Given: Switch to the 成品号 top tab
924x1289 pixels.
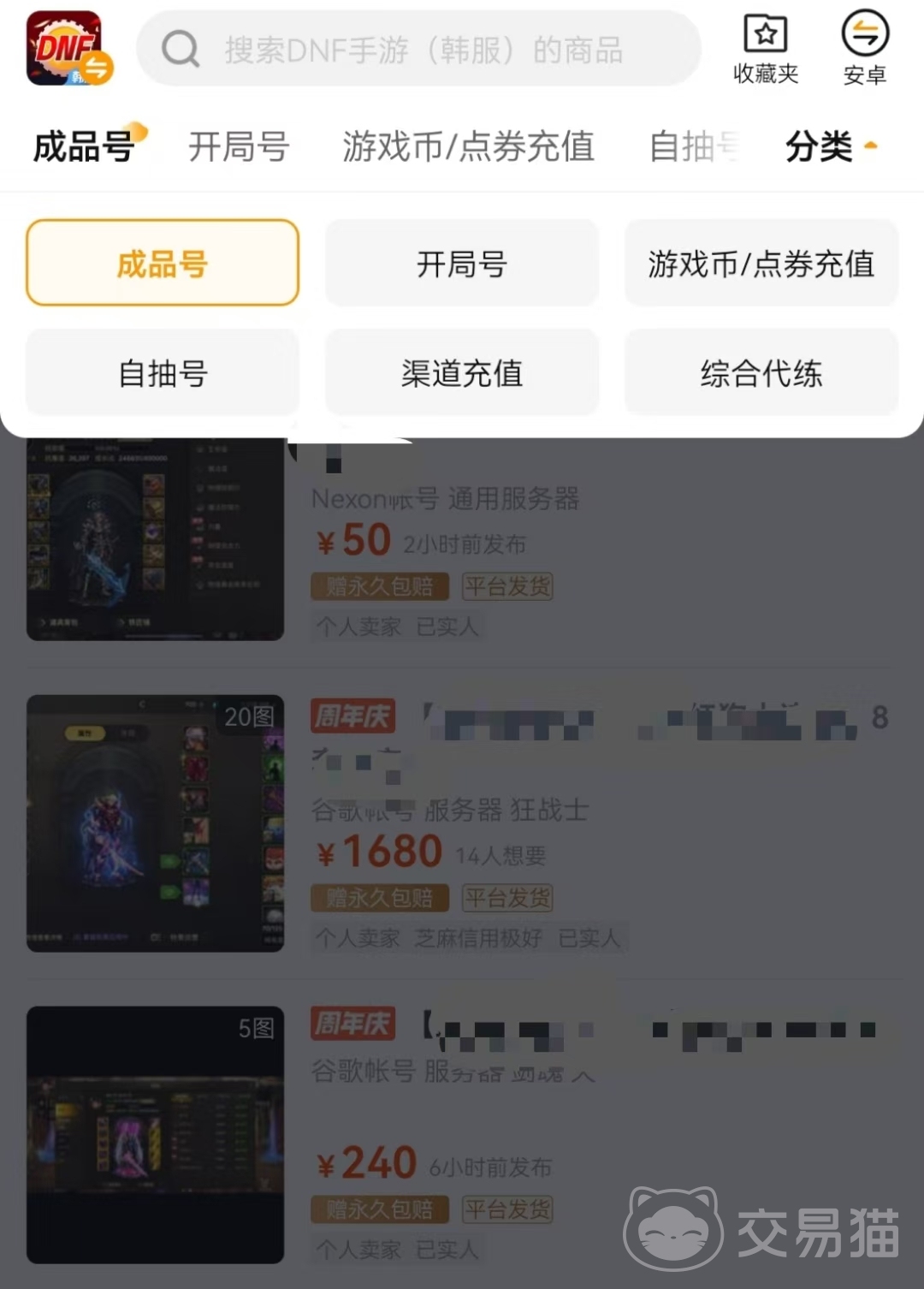Looking at the screenshot, I should [x=84, y=146].
